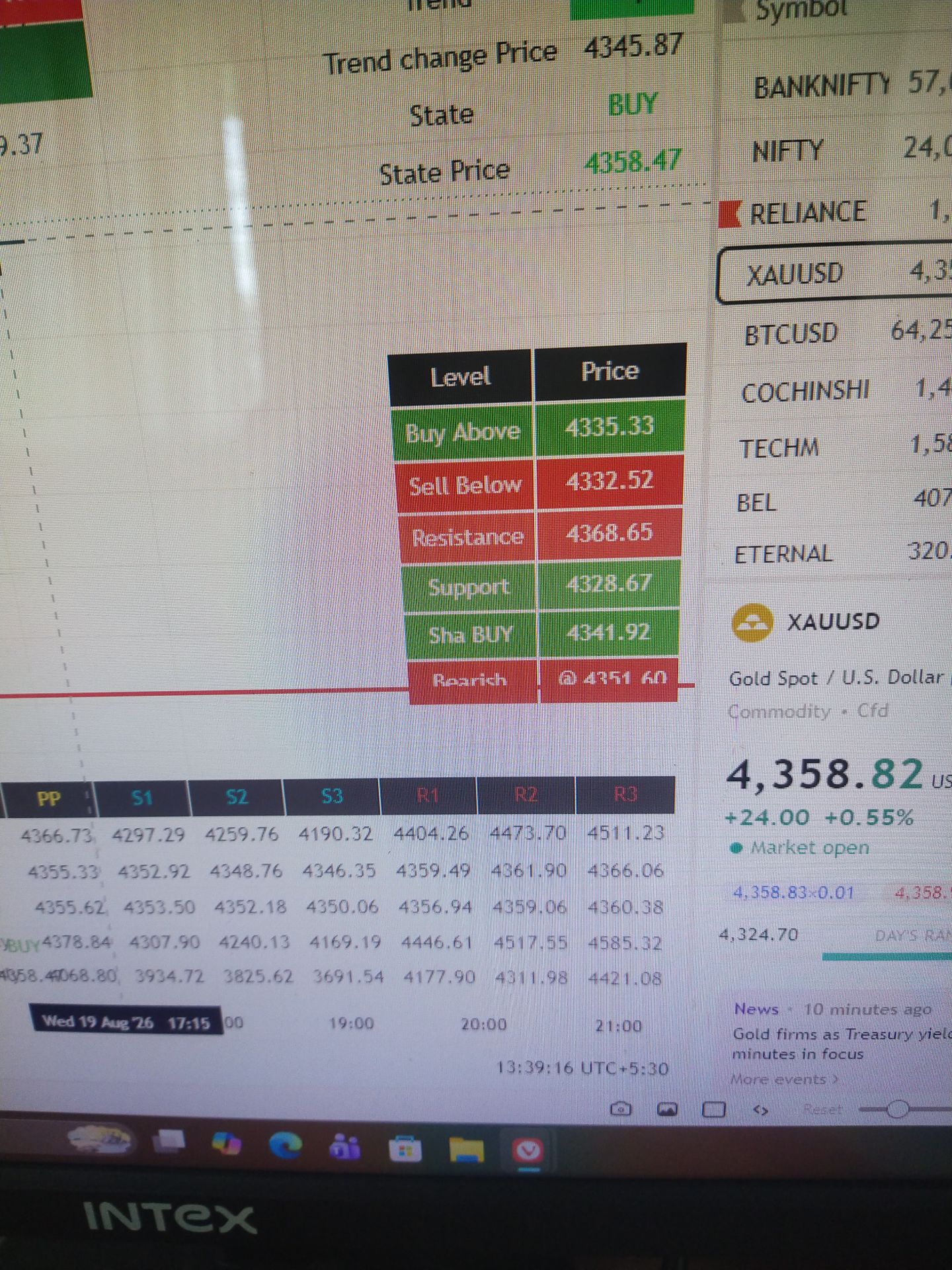The height and width of the screenshot is (1270, 952).
Task: Open page actions code-brackets icon
Action: click(x=760, y=1111)
